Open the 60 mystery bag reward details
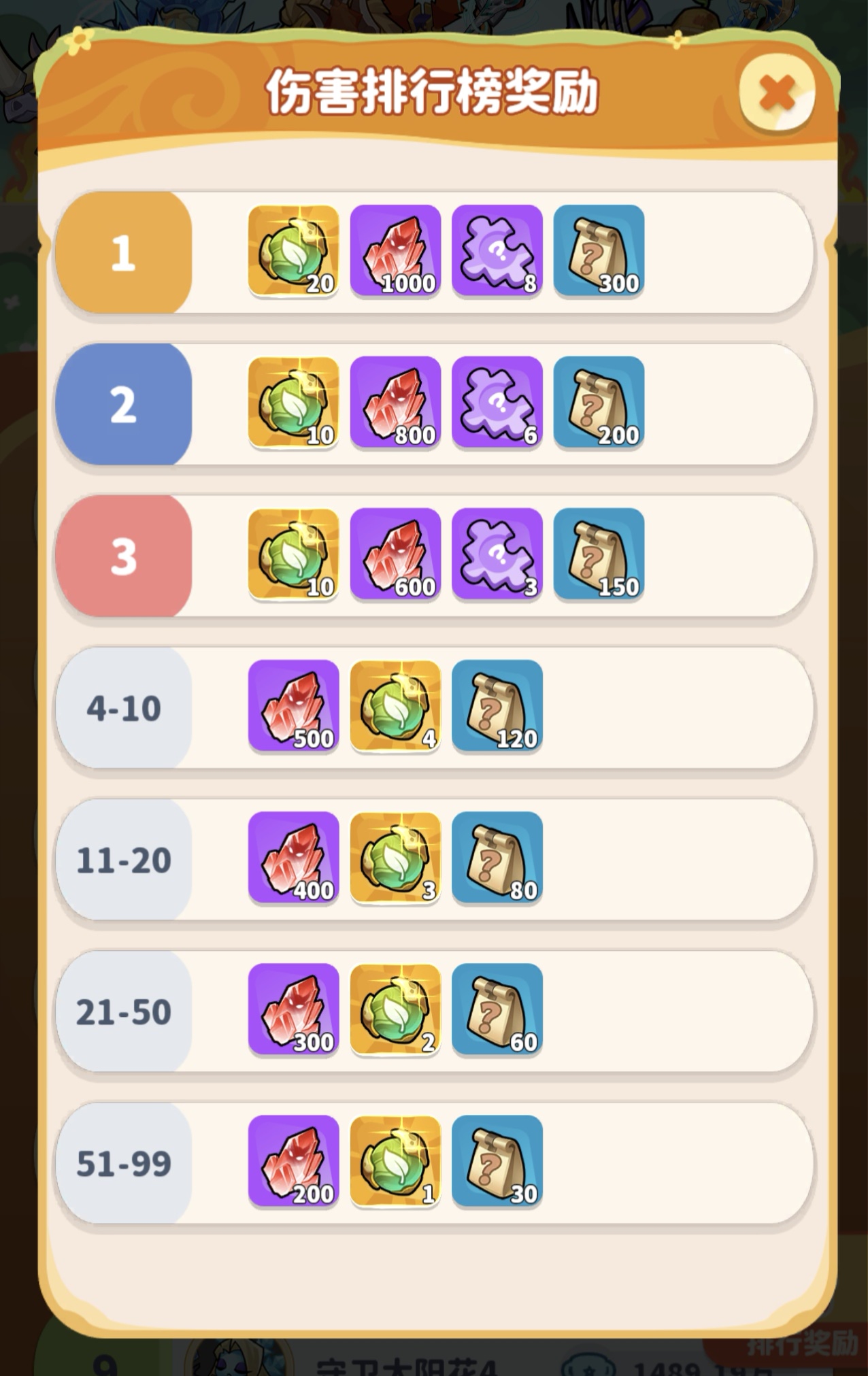 click(x=497, y=1009)
